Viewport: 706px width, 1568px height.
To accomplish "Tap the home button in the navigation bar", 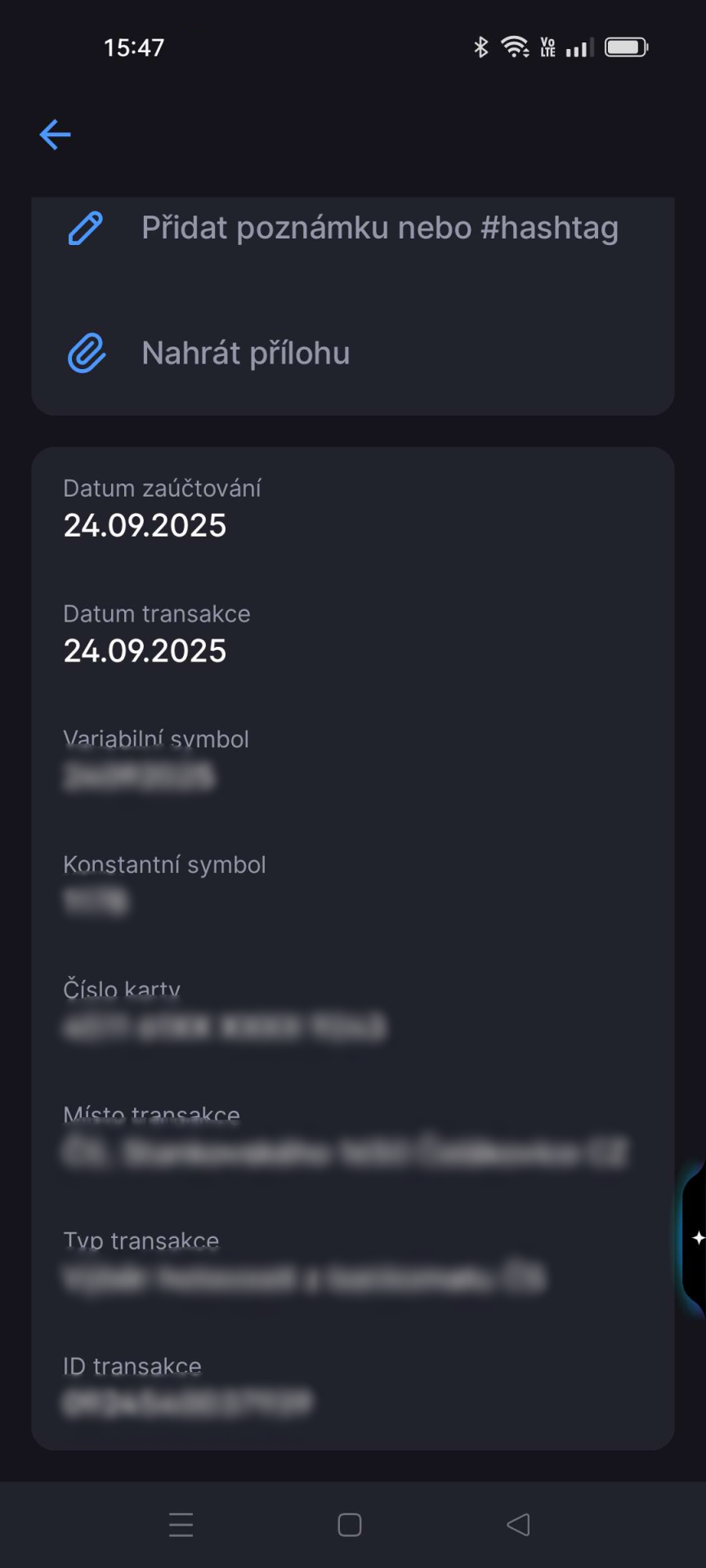I will point(349,1524).
